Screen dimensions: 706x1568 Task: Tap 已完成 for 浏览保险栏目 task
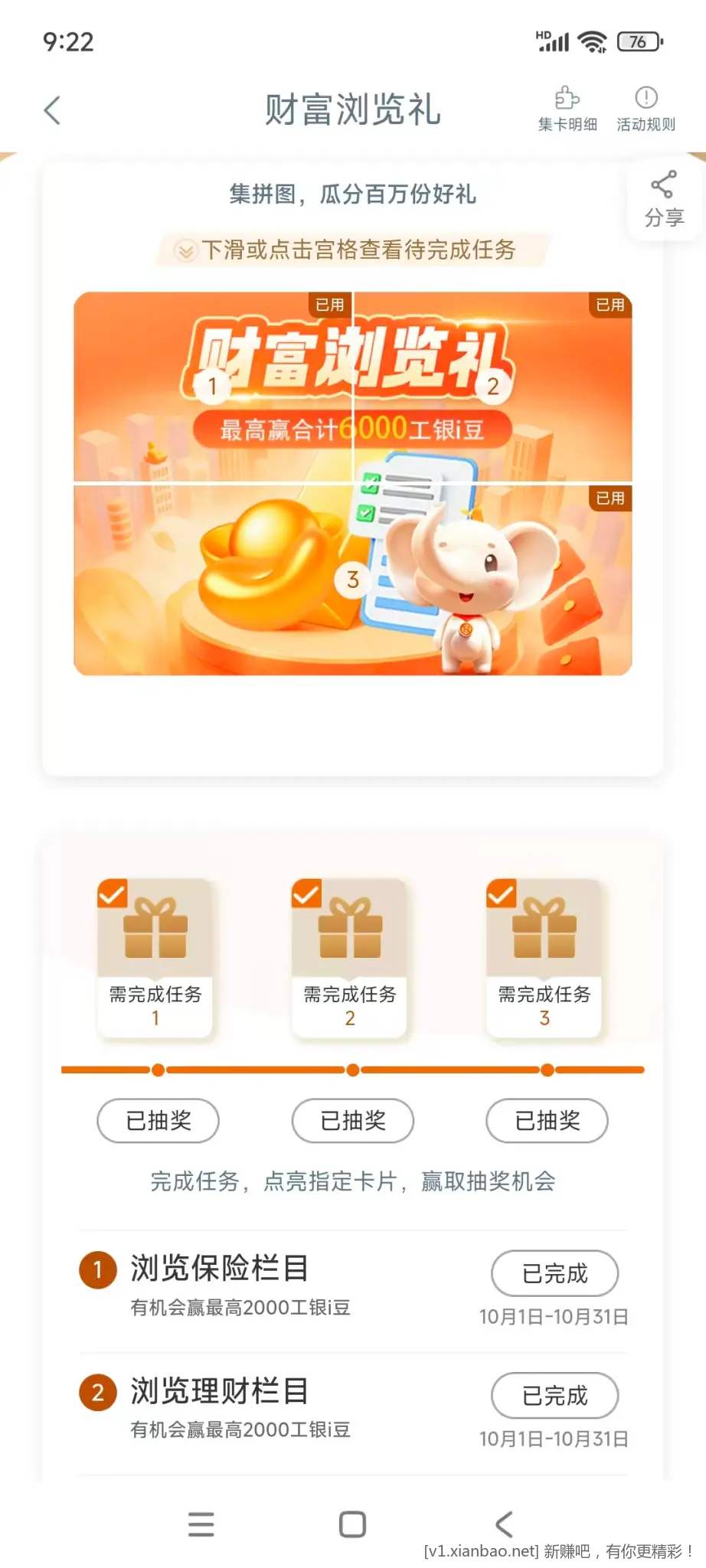point(554,1273)
